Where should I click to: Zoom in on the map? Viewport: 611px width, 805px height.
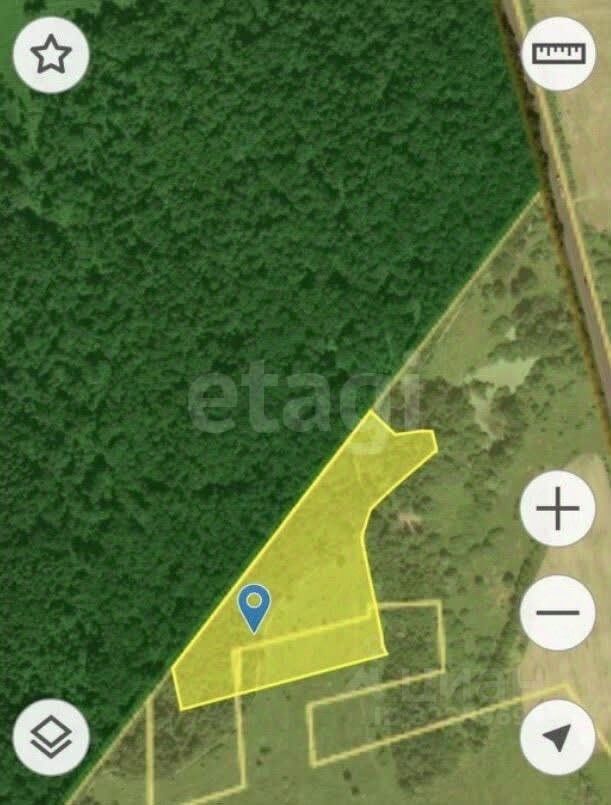pyautogui.click(x=558, y=509)
